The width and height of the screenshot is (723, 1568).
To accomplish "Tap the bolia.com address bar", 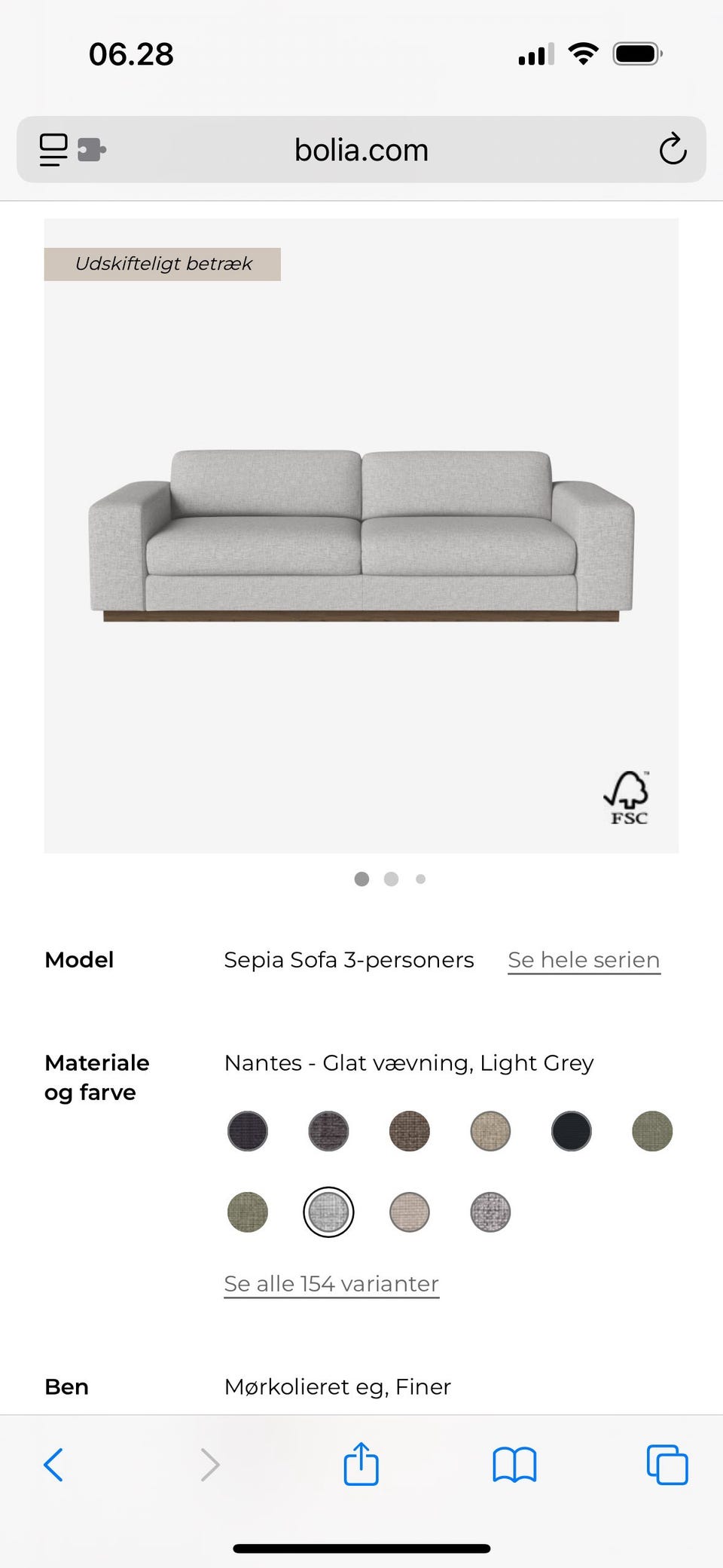I will (x=361, y=149).
